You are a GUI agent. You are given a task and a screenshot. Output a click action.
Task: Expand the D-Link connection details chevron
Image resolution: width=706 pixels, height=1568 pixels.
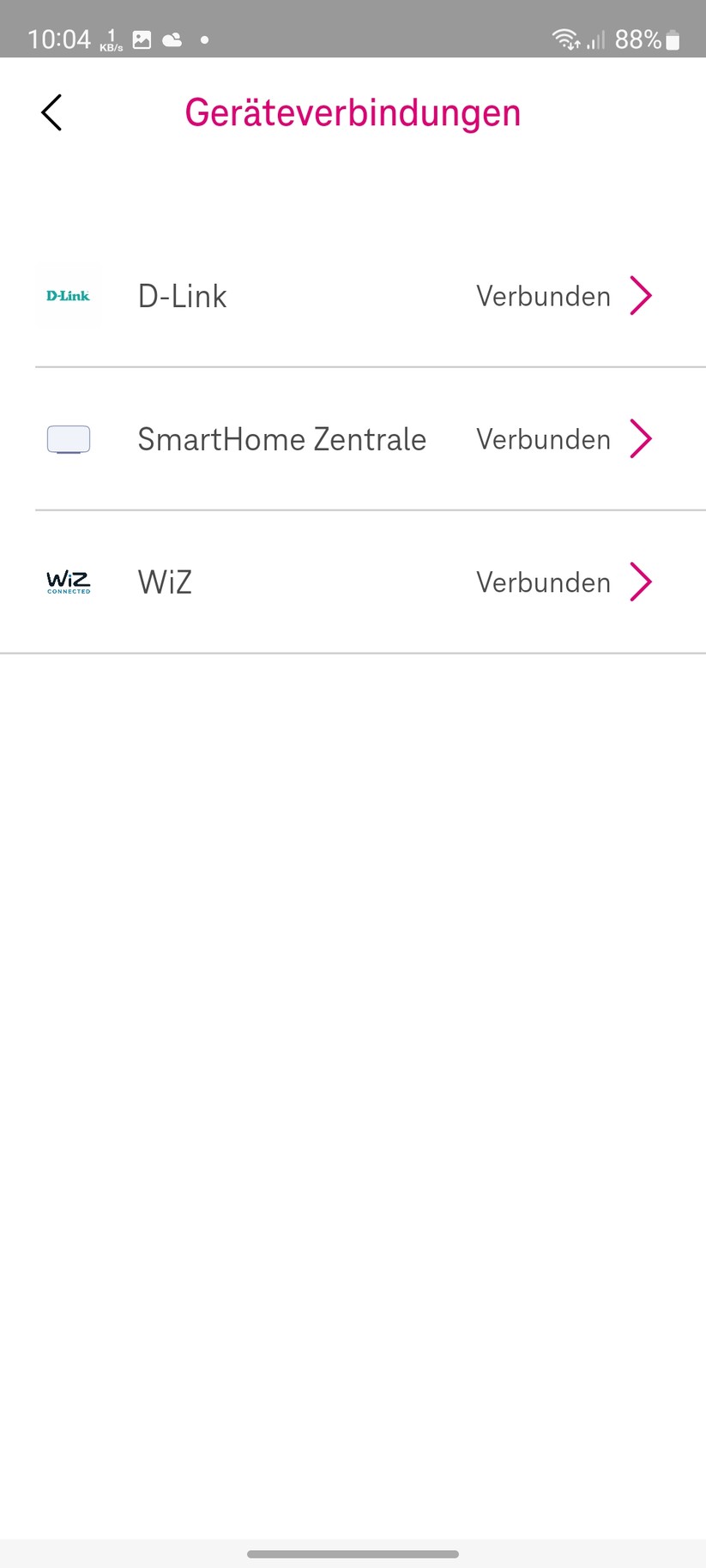[641, 296]
